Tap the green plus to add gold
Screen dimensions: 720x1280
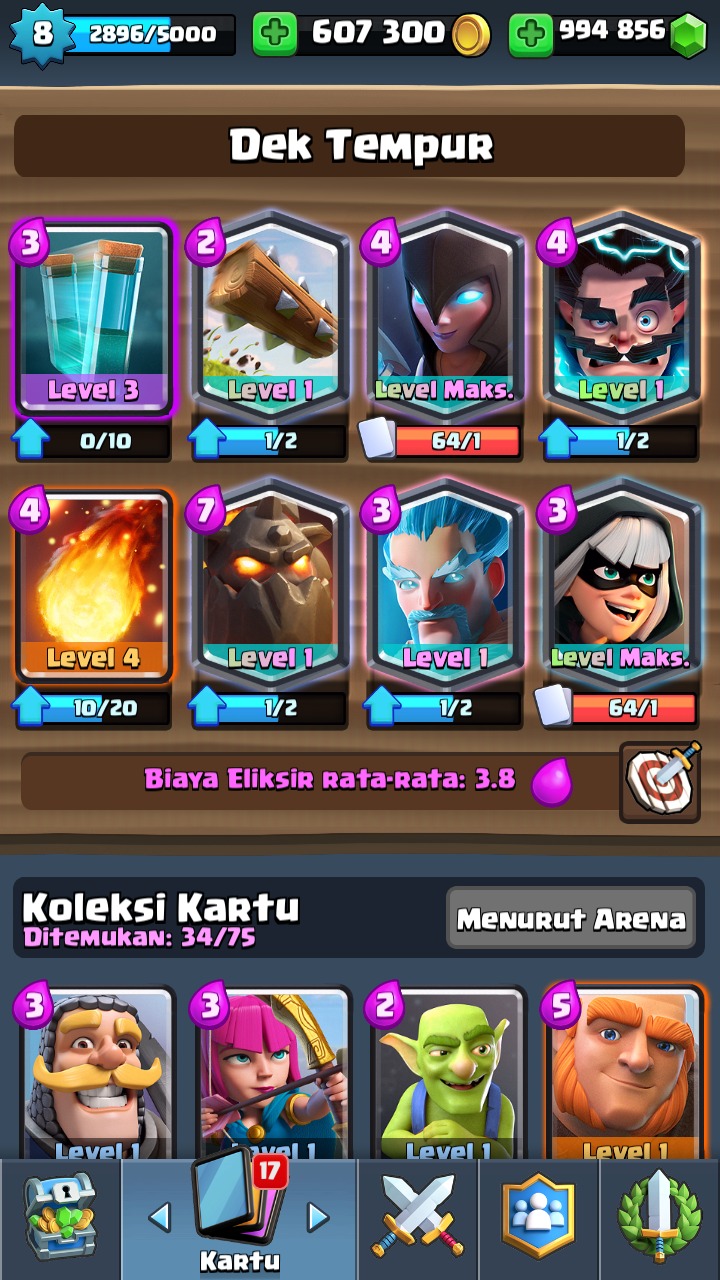pyautogui.click(x=275, y=35)
